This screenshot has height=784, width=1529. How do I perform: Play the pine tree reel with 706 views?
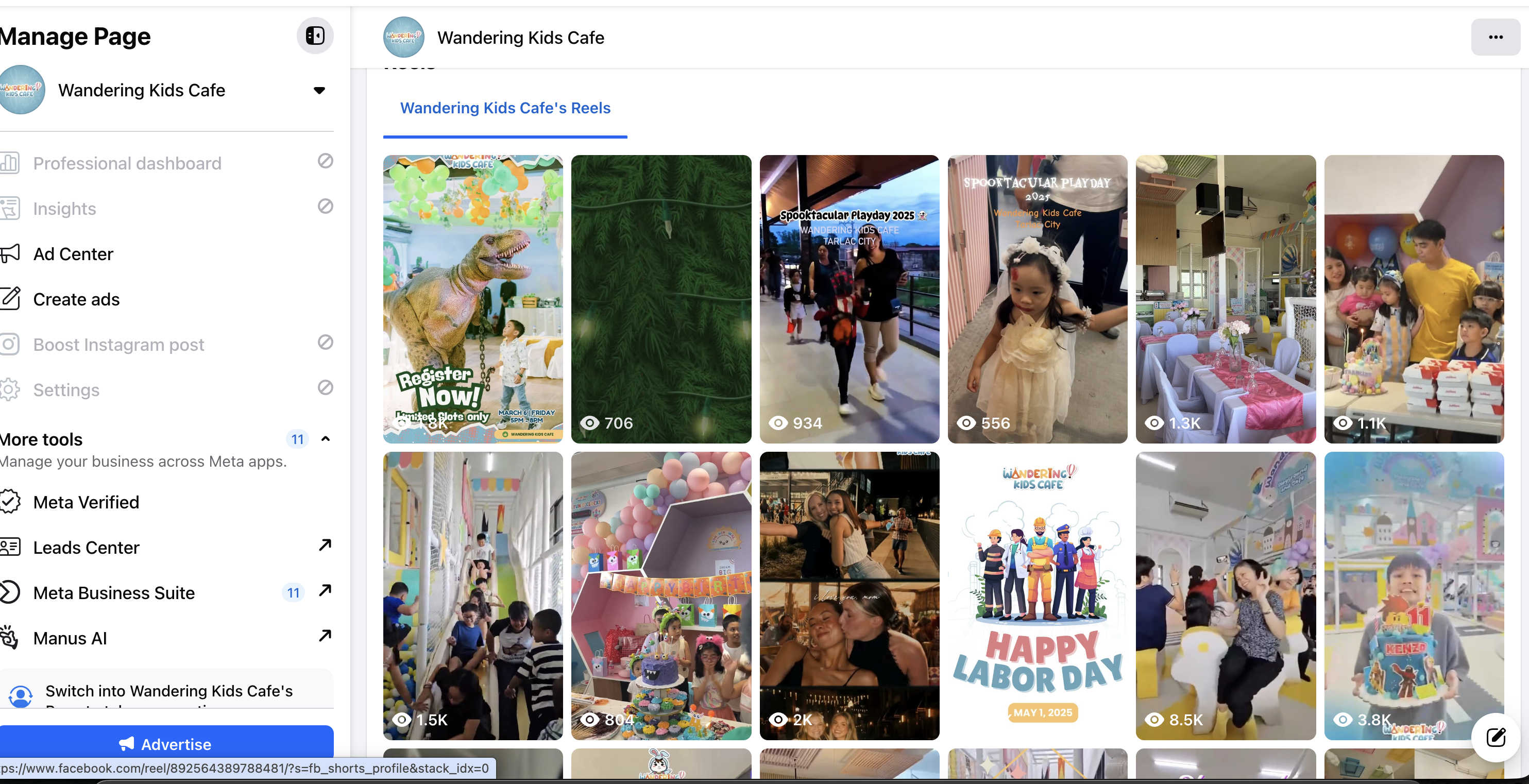click(660, 299)
